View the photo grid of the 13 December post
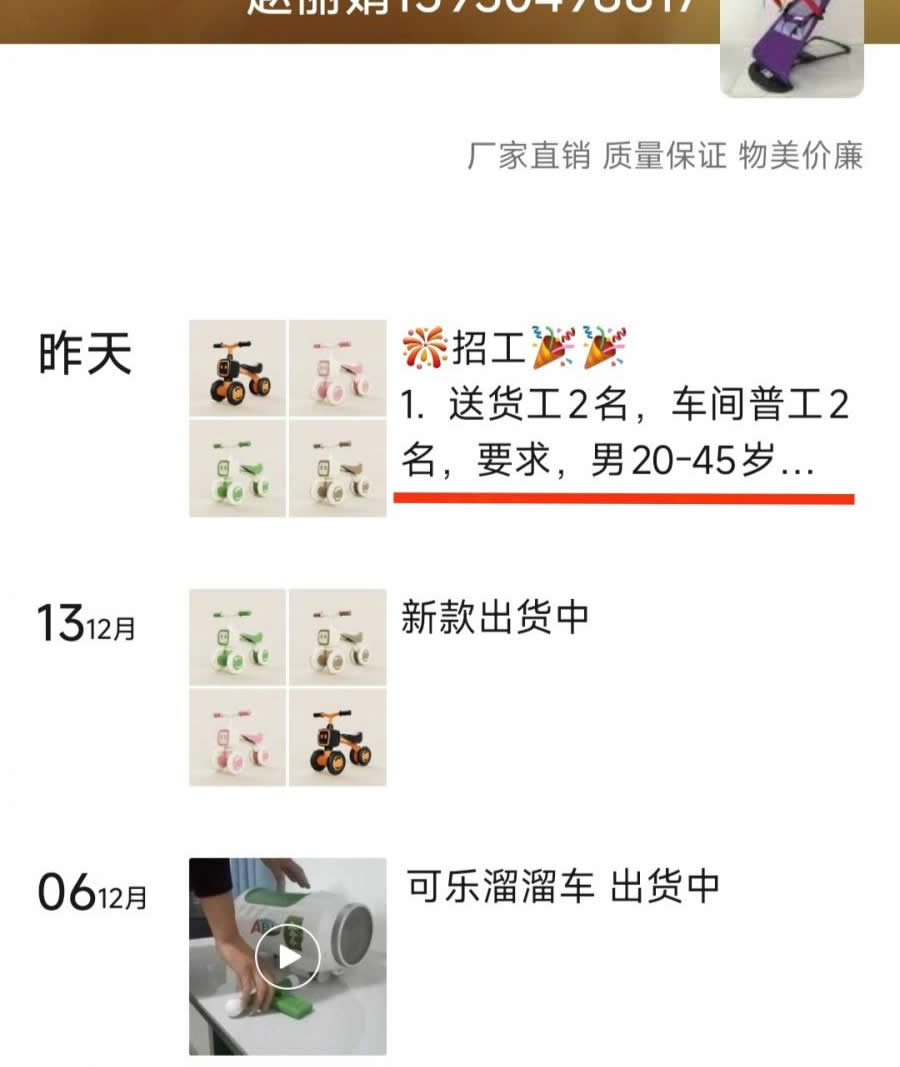This screenshot has width=900, height=1067. tap(288, 687)
